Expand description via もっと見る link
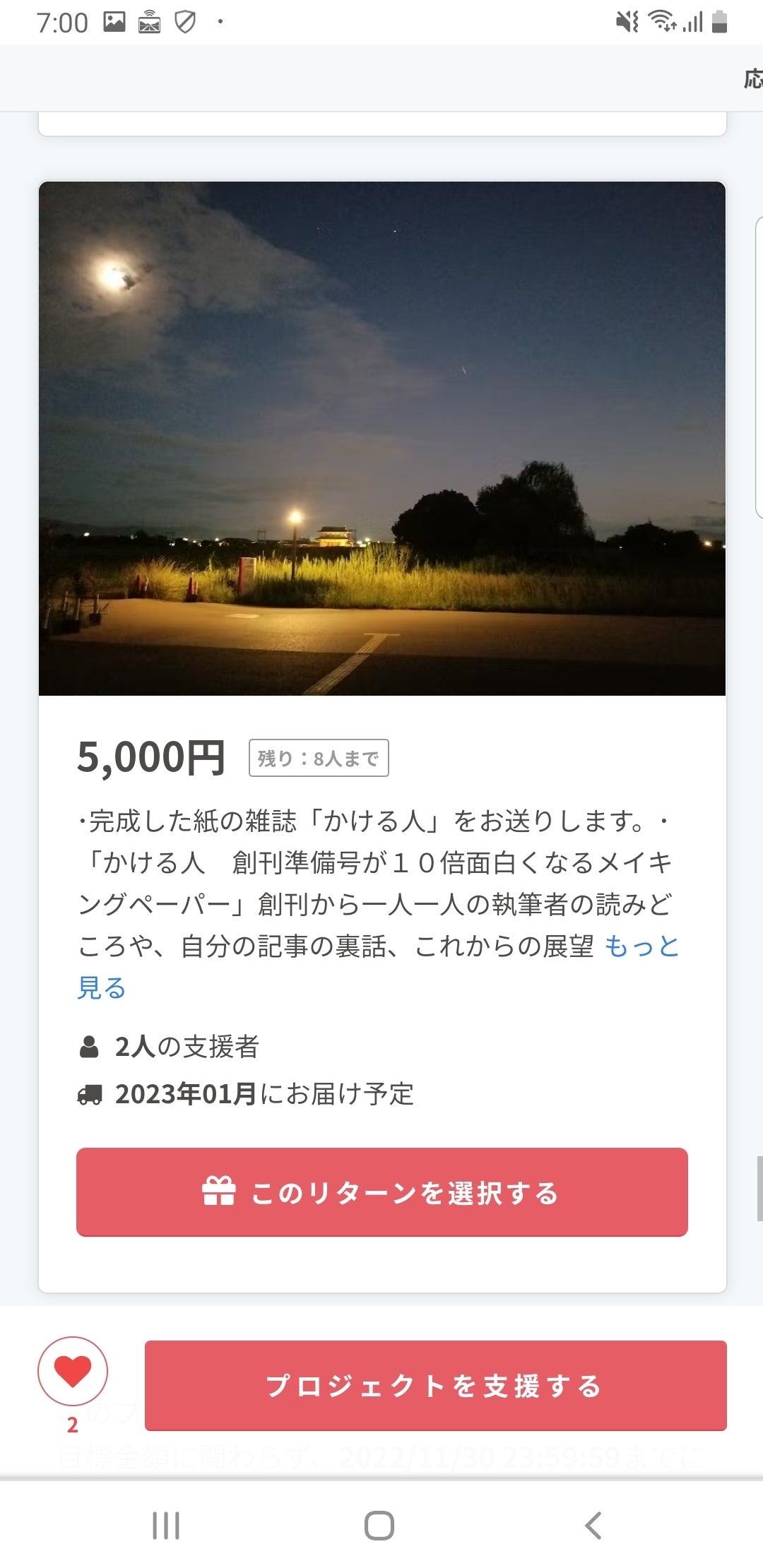Image resolution: width=763 pixels, height=1568 pixels. (x=641, y=946)
